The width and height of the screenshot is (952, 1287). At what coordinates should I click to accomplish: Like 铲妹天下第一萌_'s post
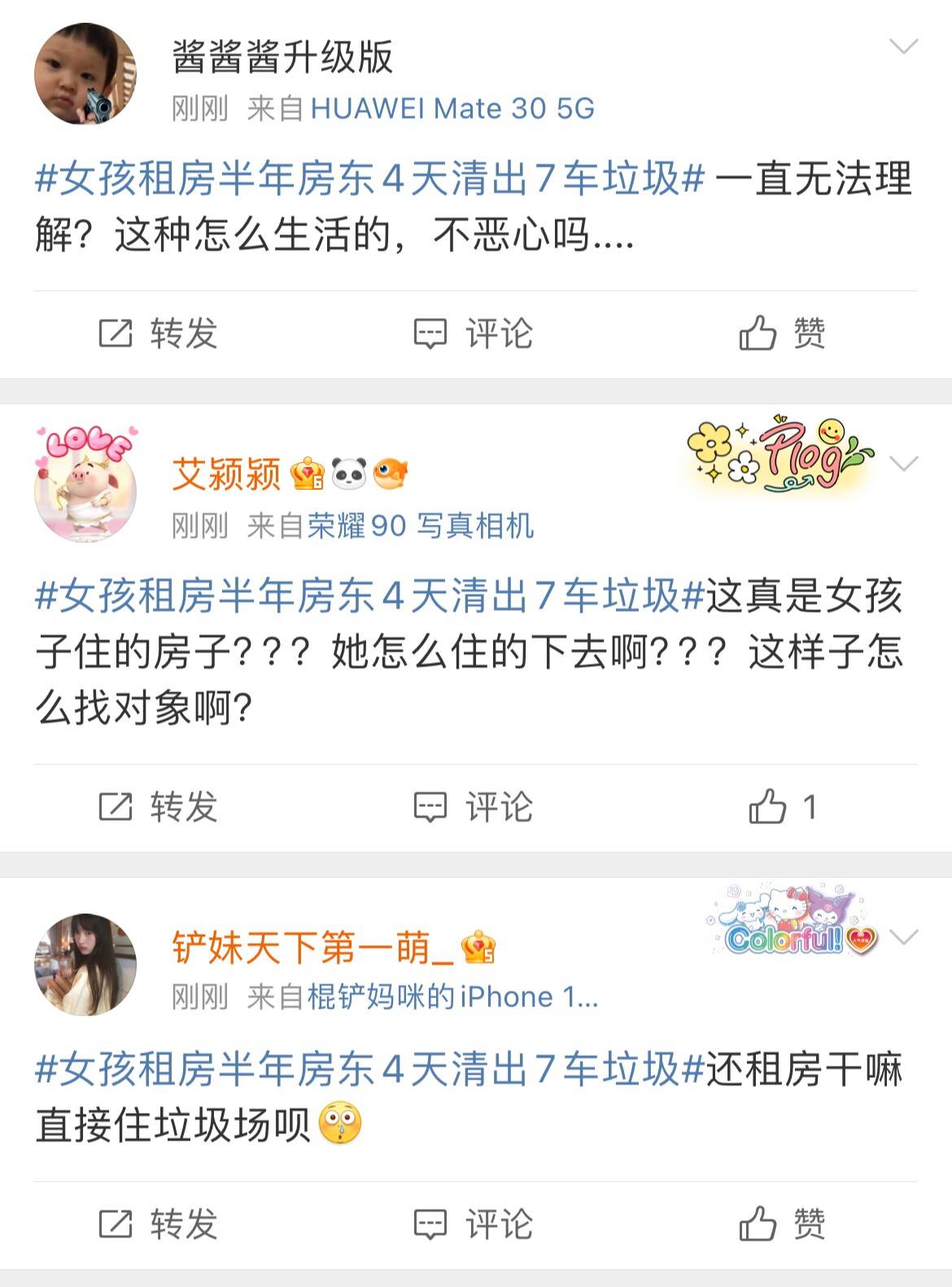[x=782, y=1224]
